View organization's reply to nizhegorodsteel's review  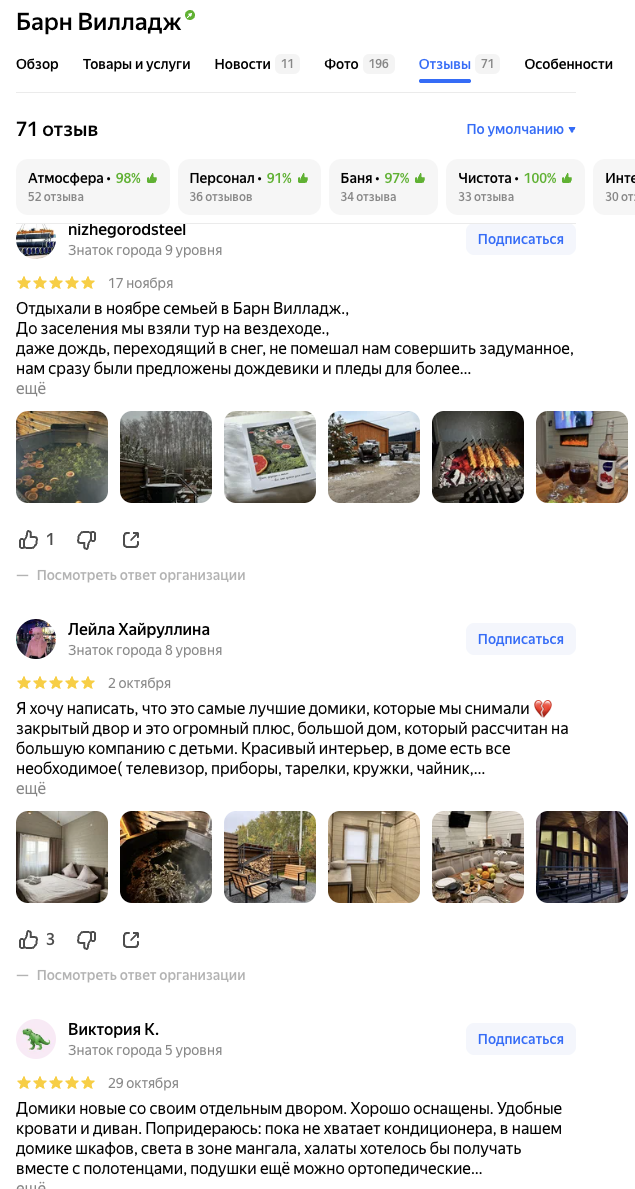coord(140,575)
